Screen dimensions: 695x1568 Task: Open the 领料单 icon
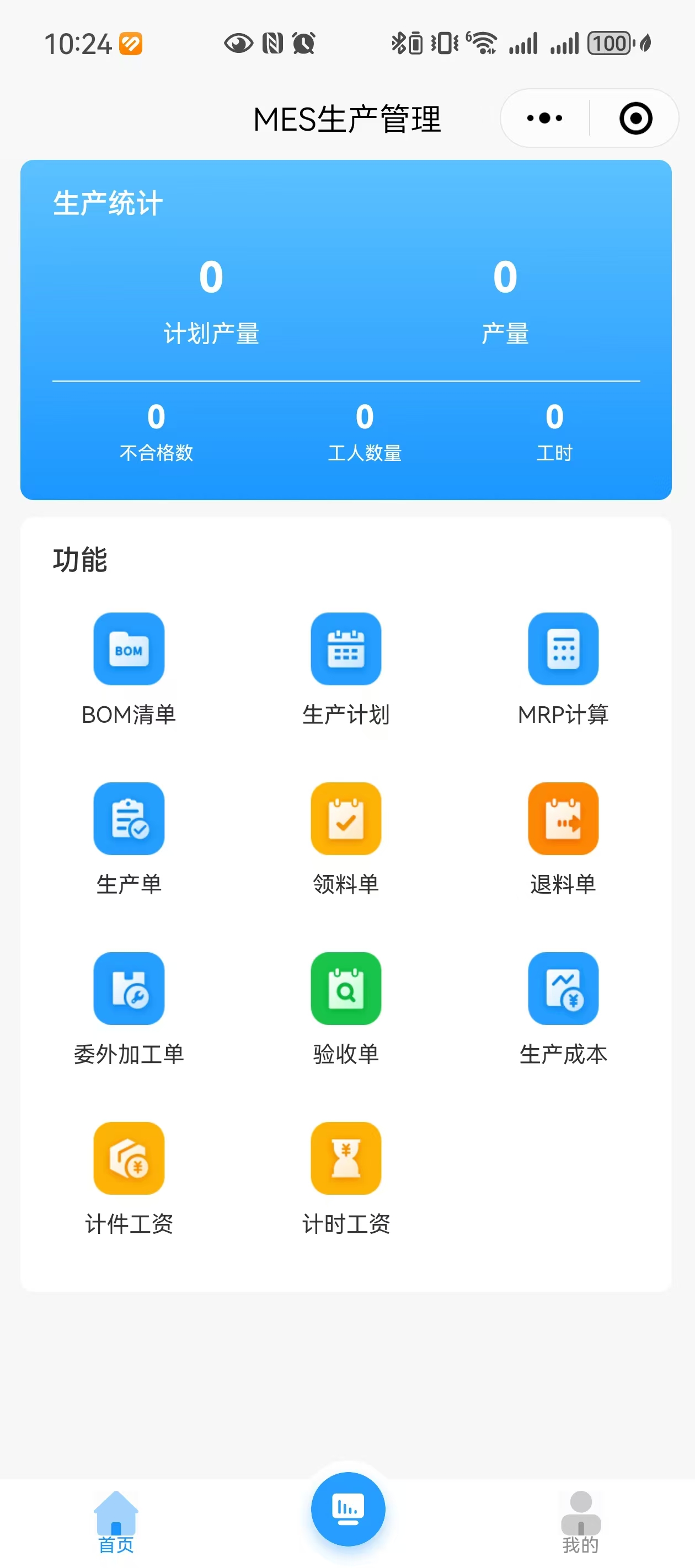(x=345, y=819)
